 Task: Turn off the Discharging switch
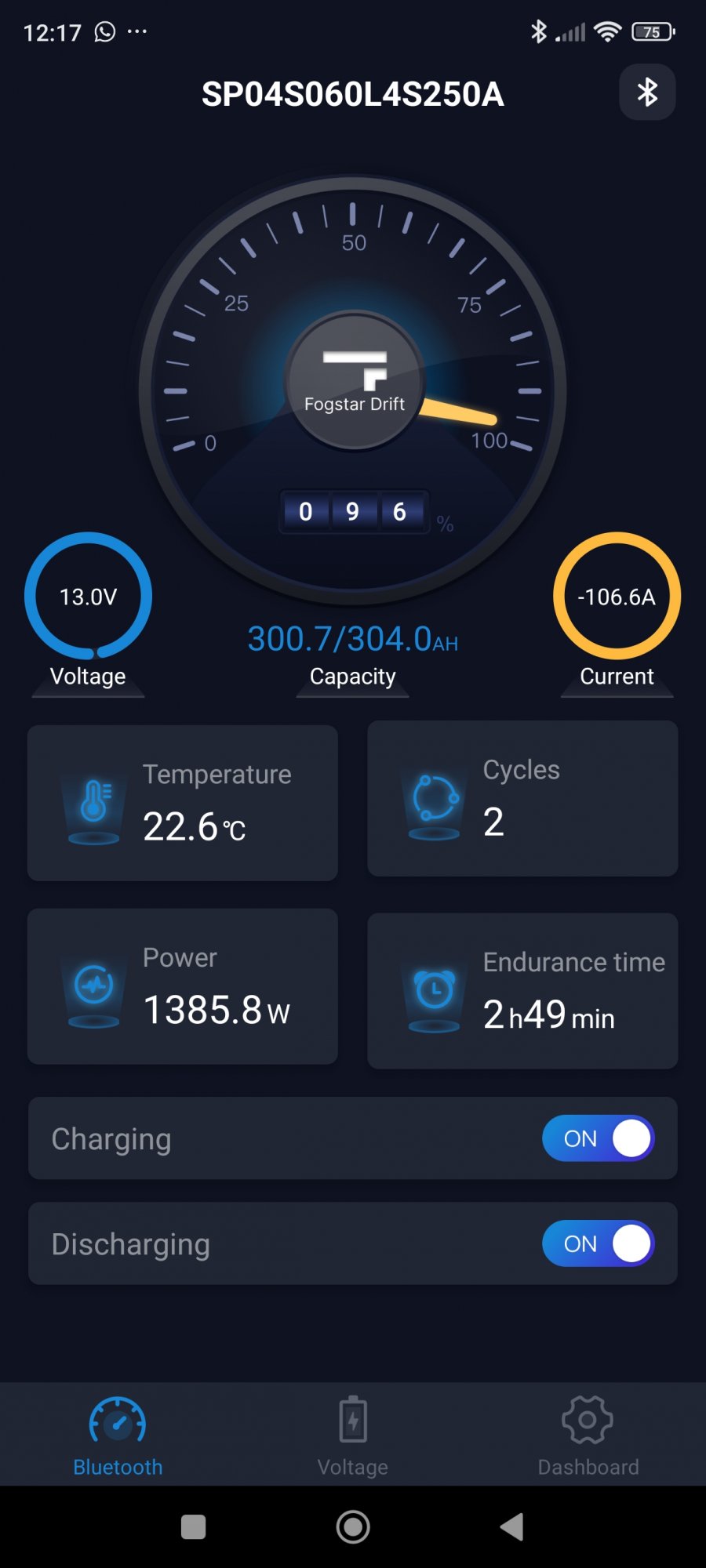click(598, 1243)
